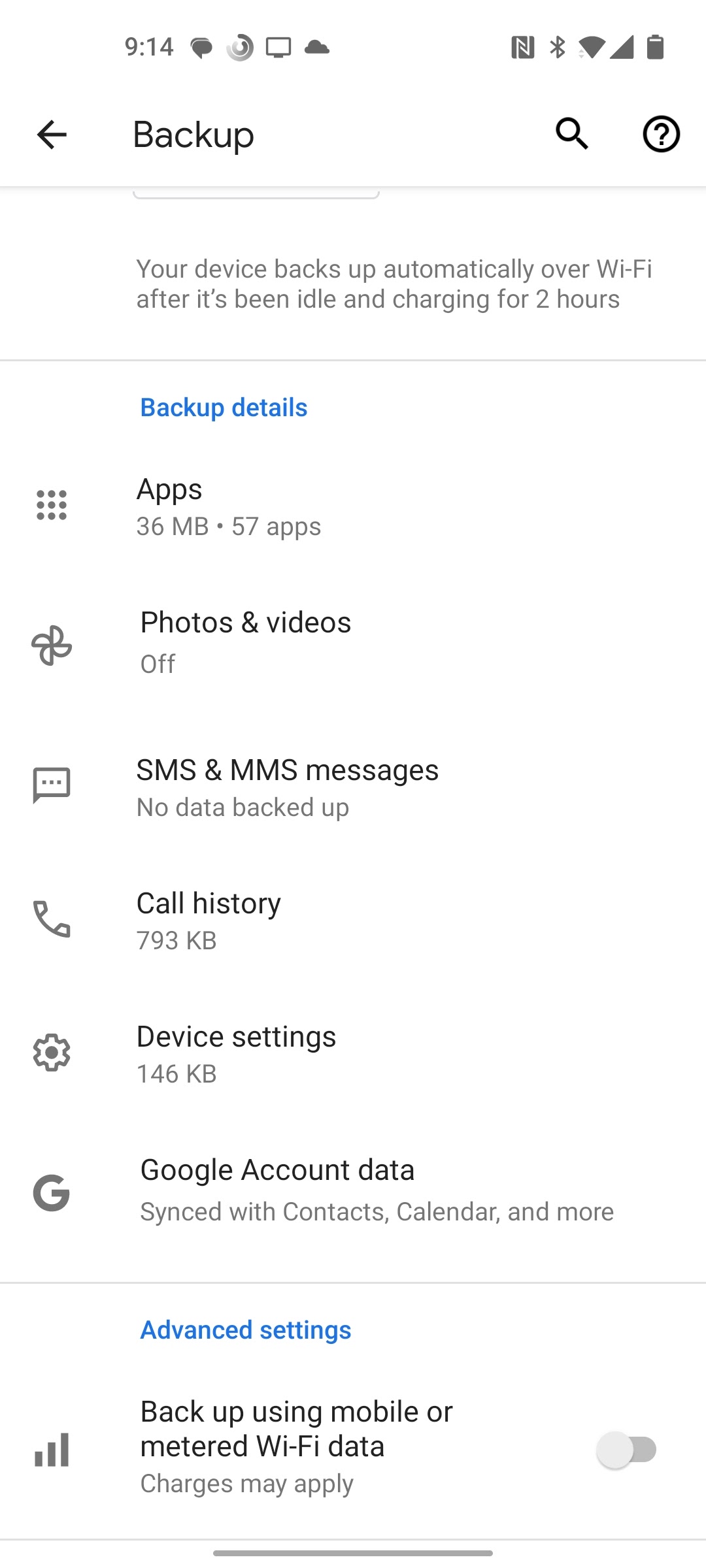The width and height of the screenshot is (706, 1568).
Task: Enable backup using mobile or metered data
Action: [626, 1450]
